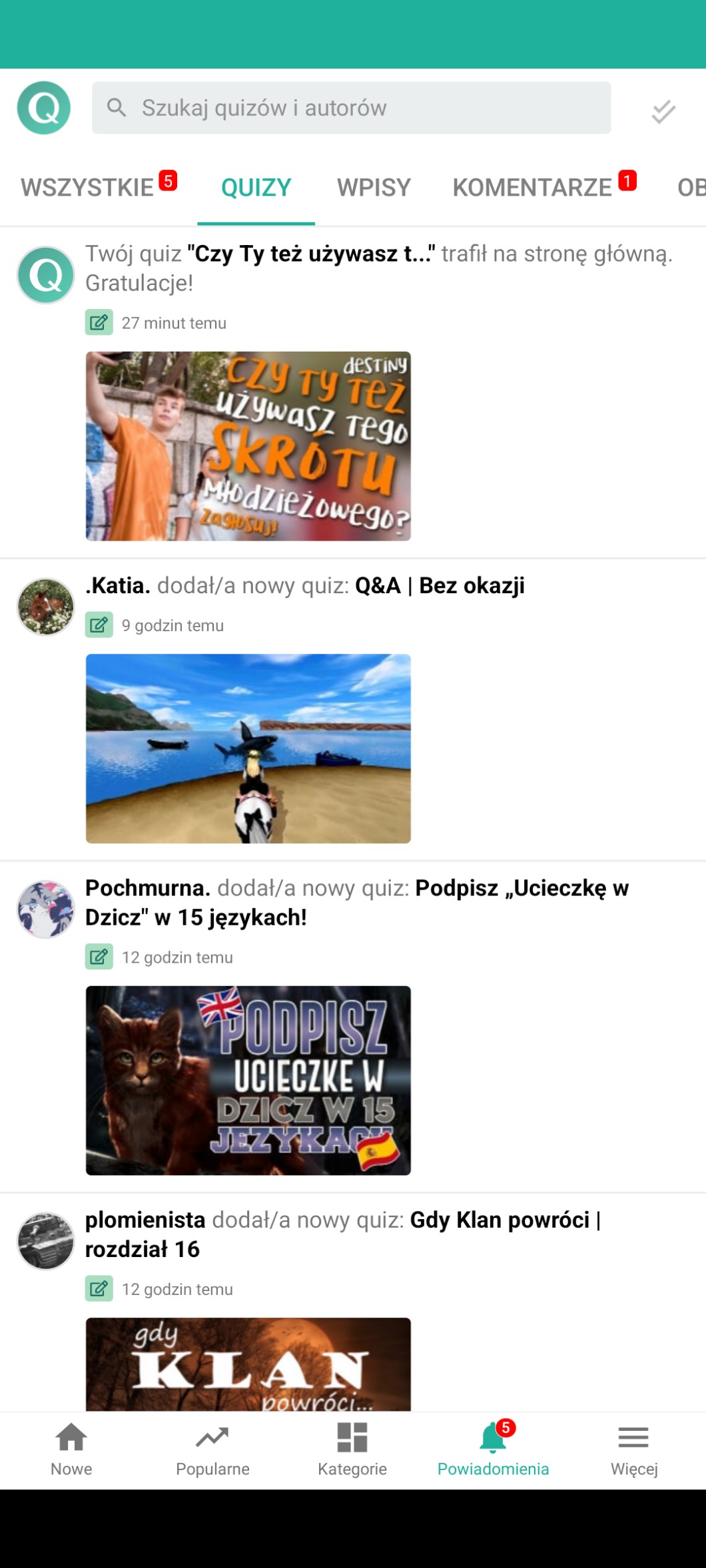This screenshot has height=1568, width=706.
Task: View the Q&A Bez okazji quiz image
Action: pyautogui.click(x=248, y=748)
